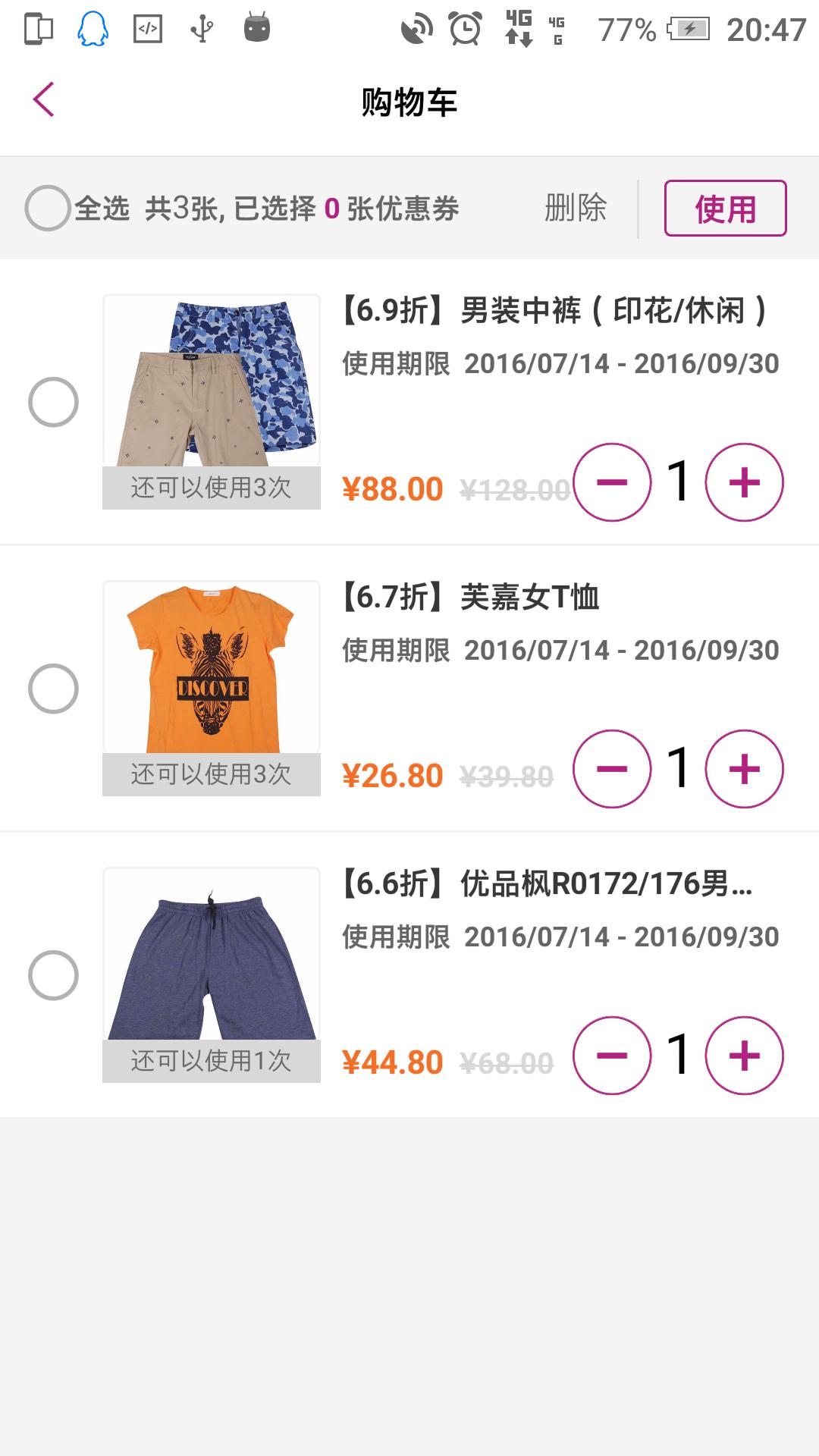Select the 男装中裤 coupon checkbox
The image size is (819, 1456).
point(53,402)
